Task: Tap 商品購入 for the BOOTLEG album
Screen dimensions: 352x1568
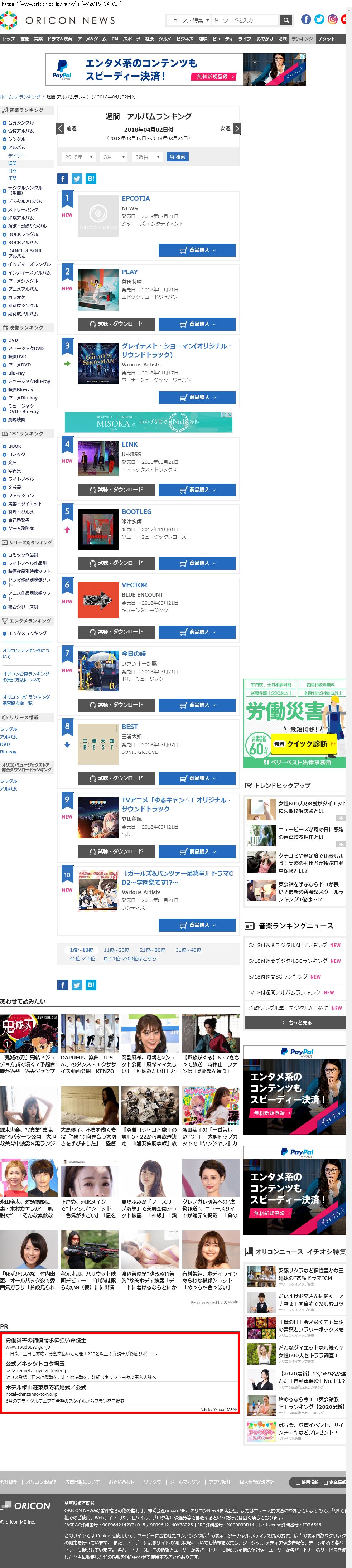Action: click(x=197, y=563)
